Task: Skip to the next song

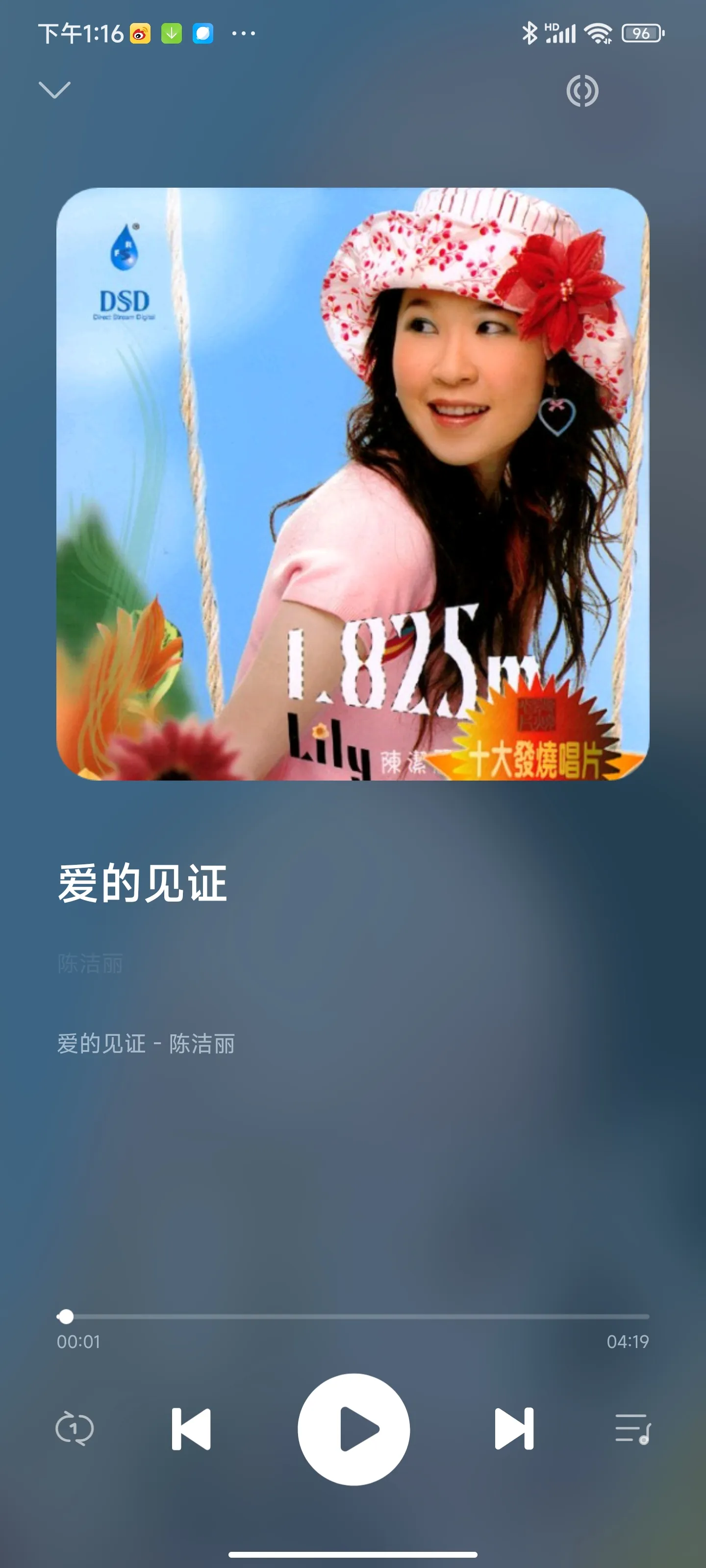Action: (514, 1429)
